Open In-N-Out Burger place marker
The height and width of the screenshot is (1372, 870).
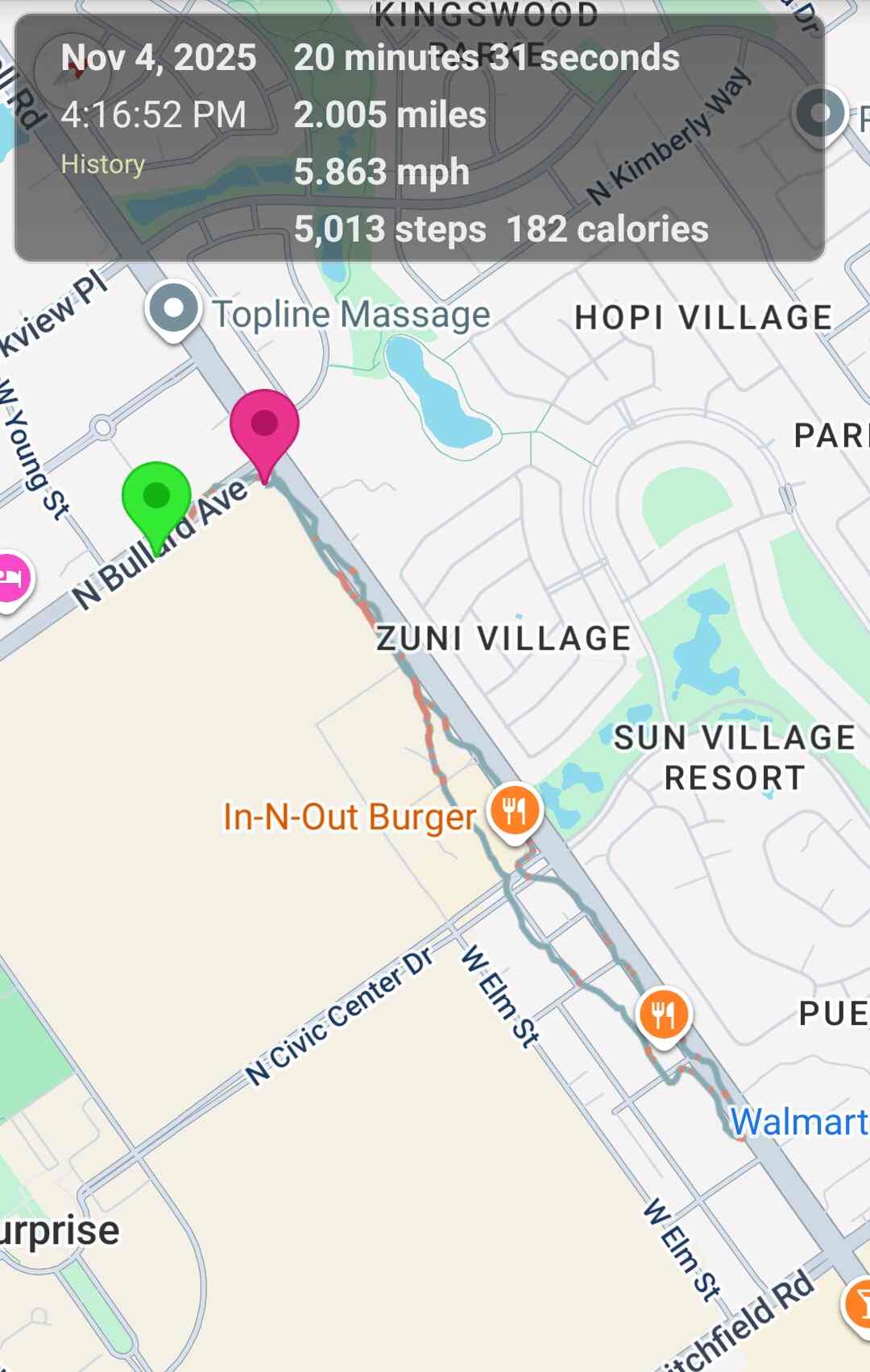(x=515, y=809)
